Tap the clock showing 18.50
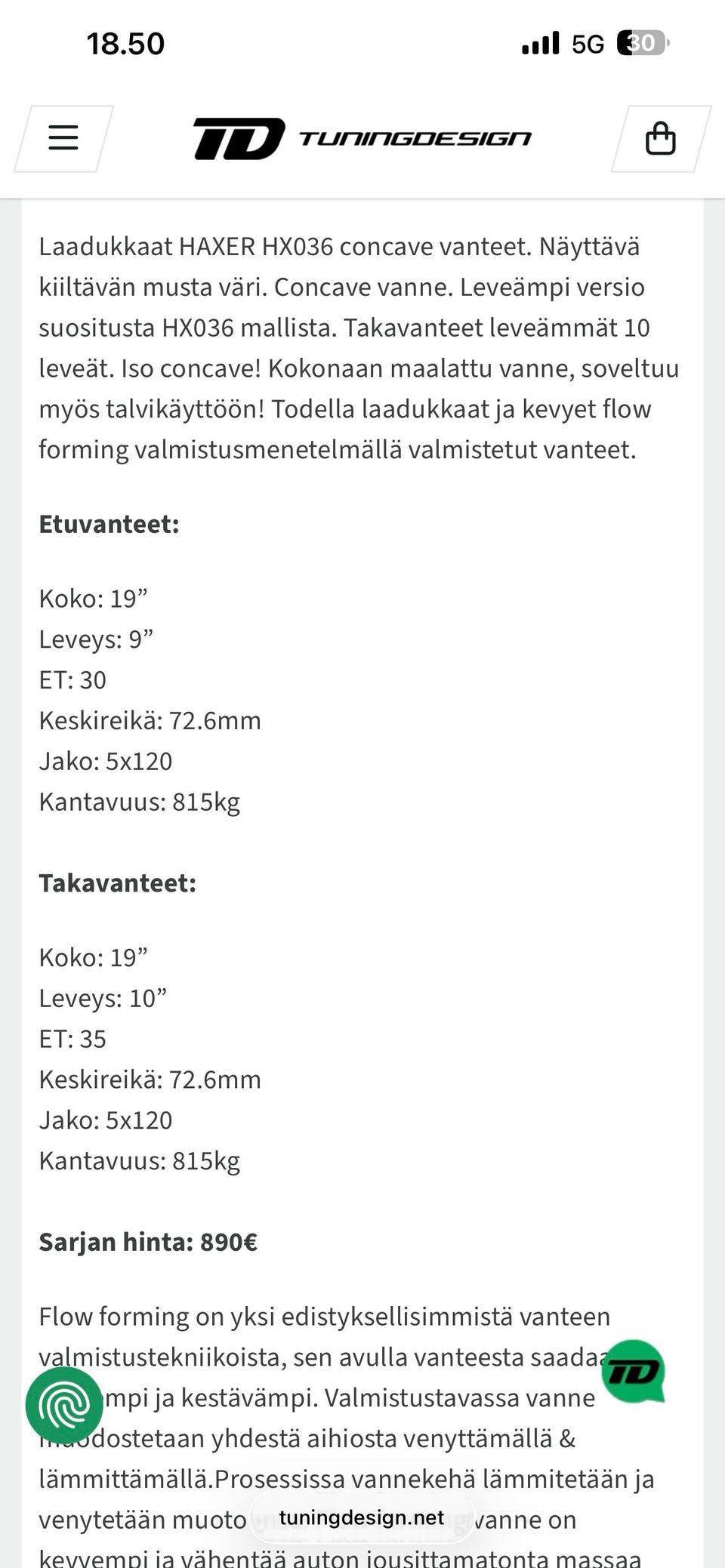Viewport: 725px width, 1568px height. click(x=123, y=43)
